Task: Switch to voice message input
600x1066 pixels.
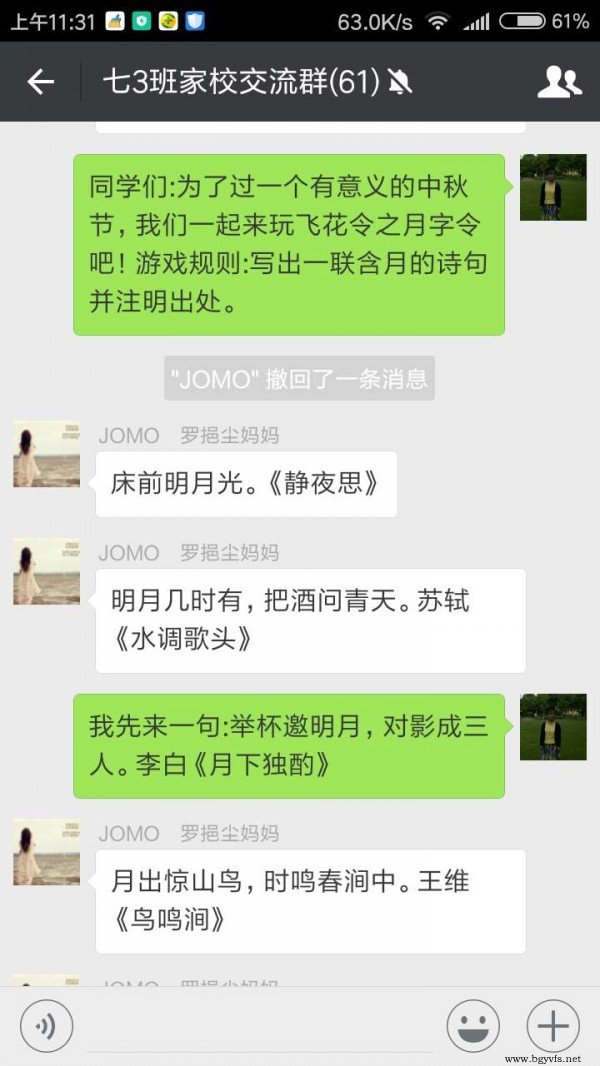Action: pyautogui.click(x=46, y=1025)
